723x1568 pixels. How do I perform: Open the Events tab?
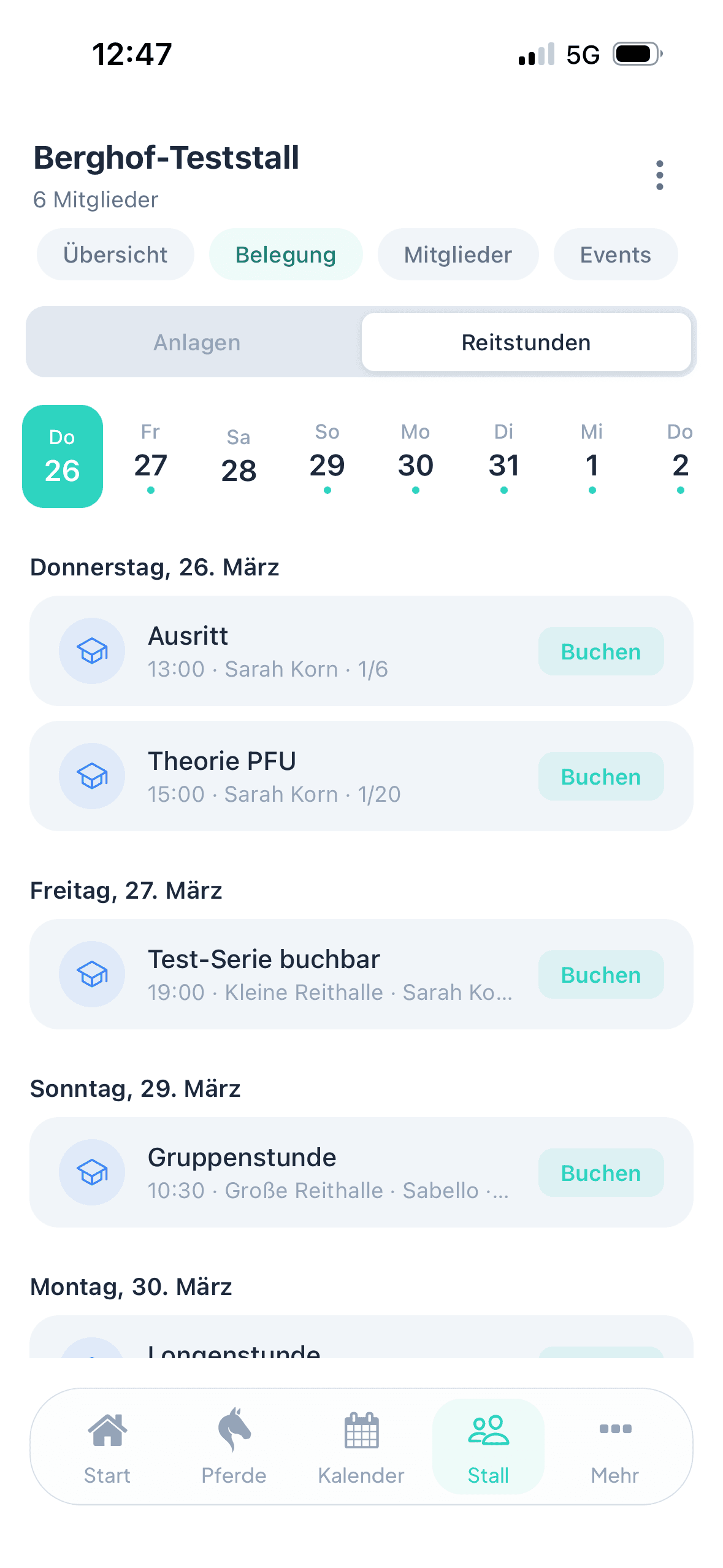615,254
